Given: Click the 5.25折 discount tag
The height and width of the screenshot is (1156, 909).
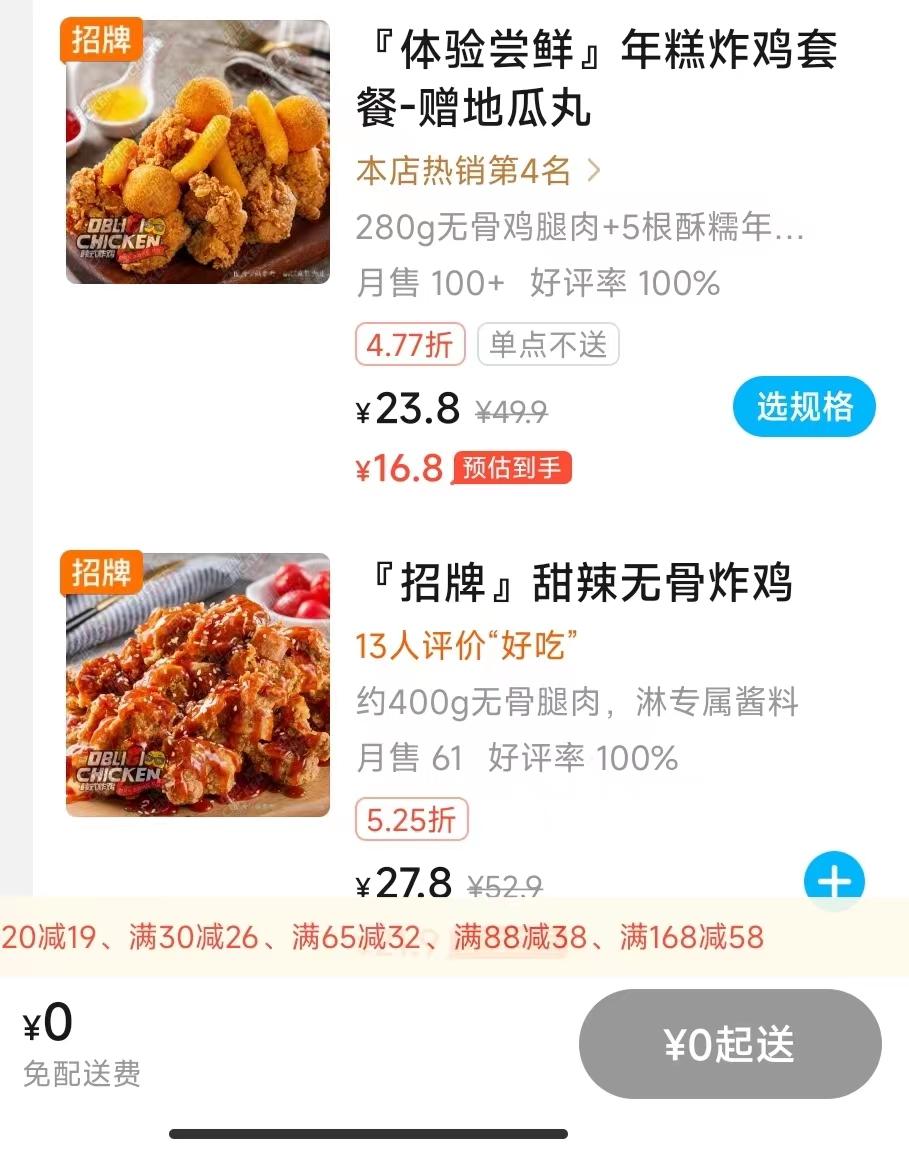Looking at the screenshot, I should (x=409, y=820).
